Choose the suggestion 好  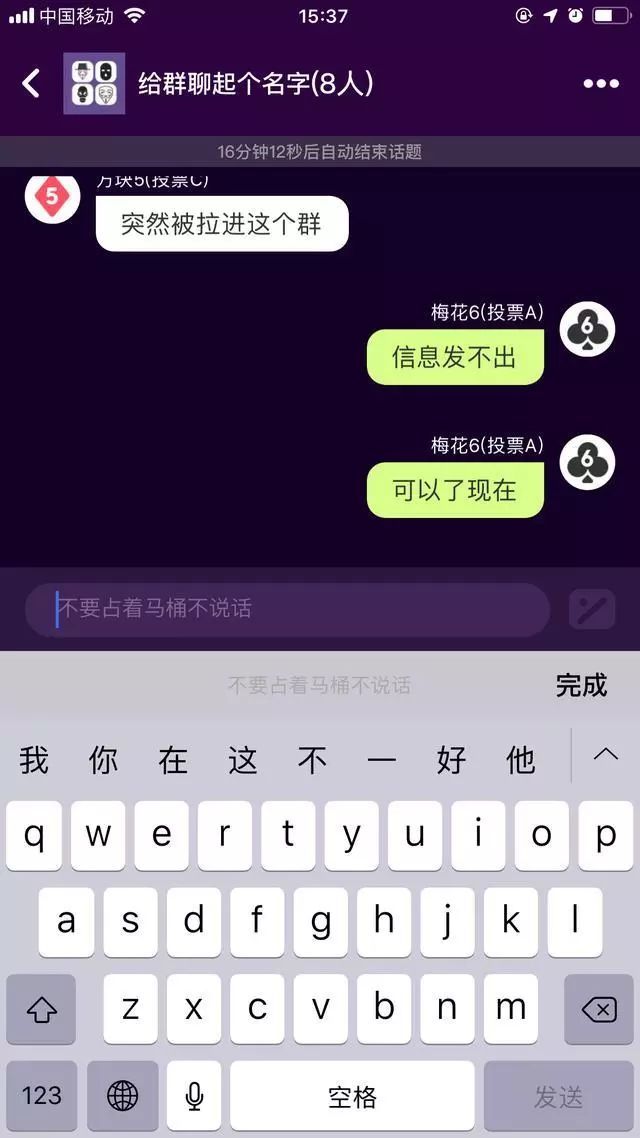click(451, 761)
